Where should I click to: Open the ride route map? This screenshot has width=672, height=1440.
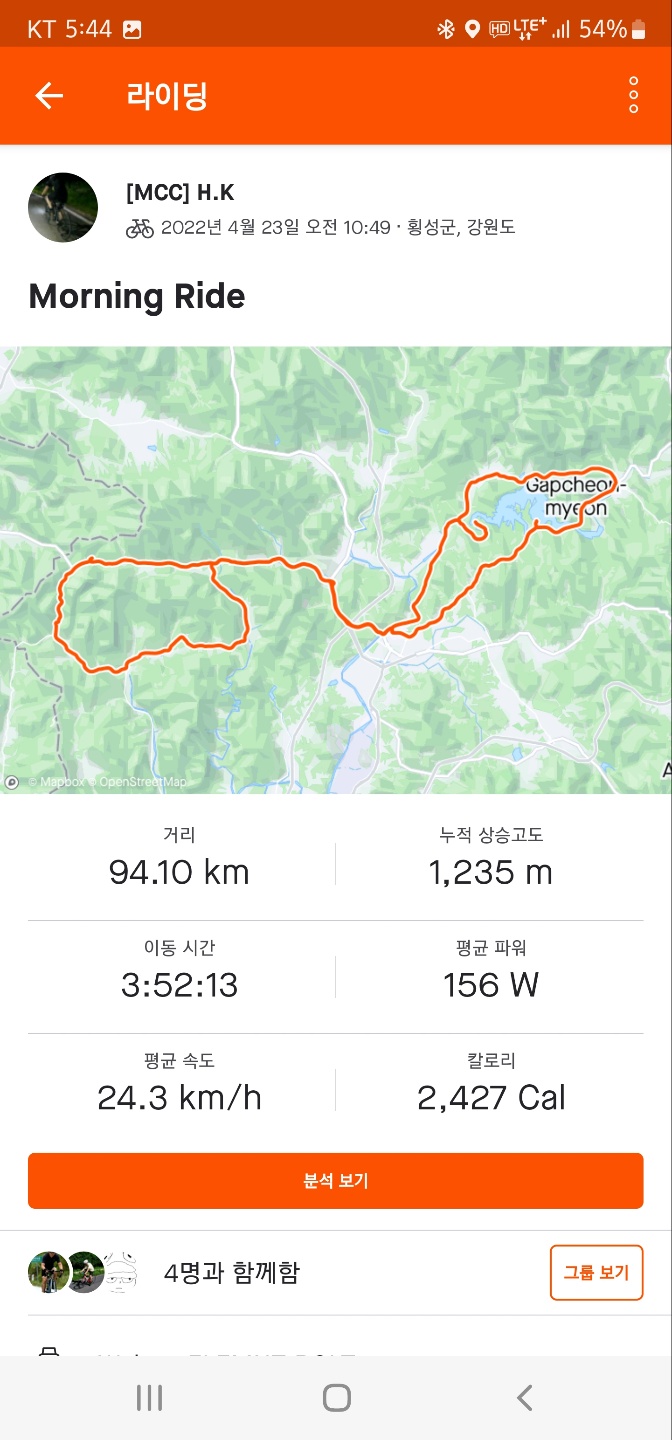pos(336,570)
